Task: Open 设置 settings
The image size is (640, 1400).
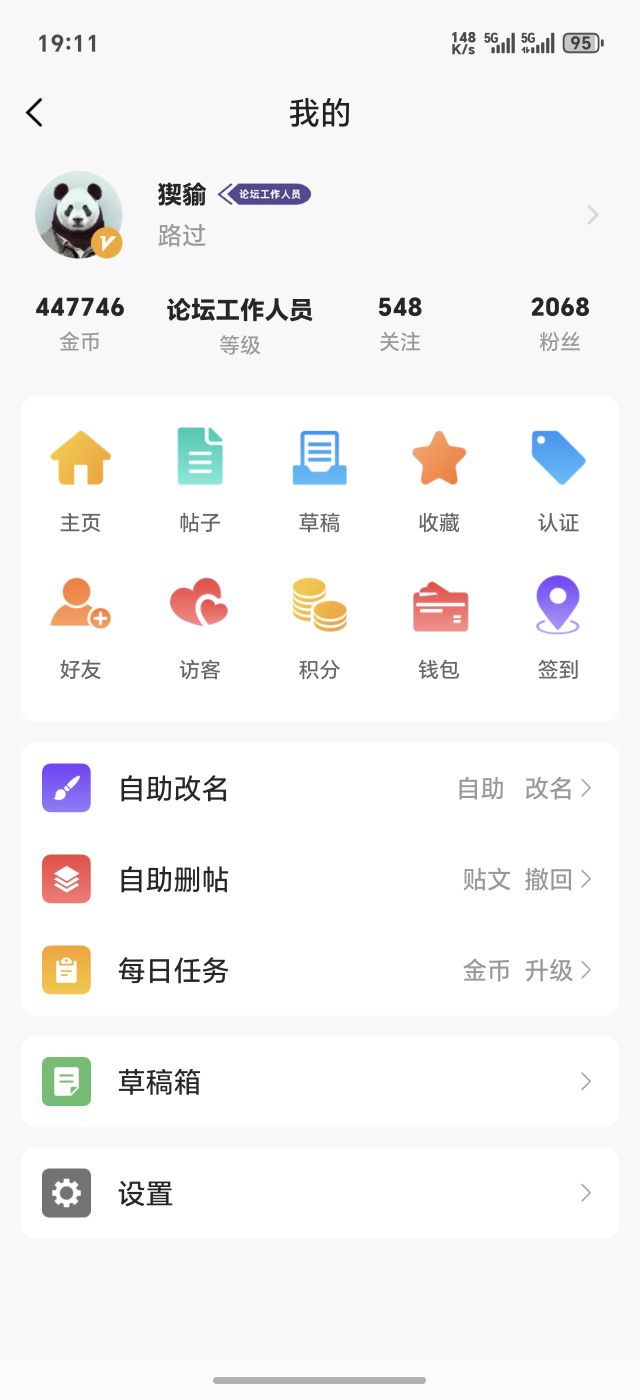Action: click(x=320, y=1193)
